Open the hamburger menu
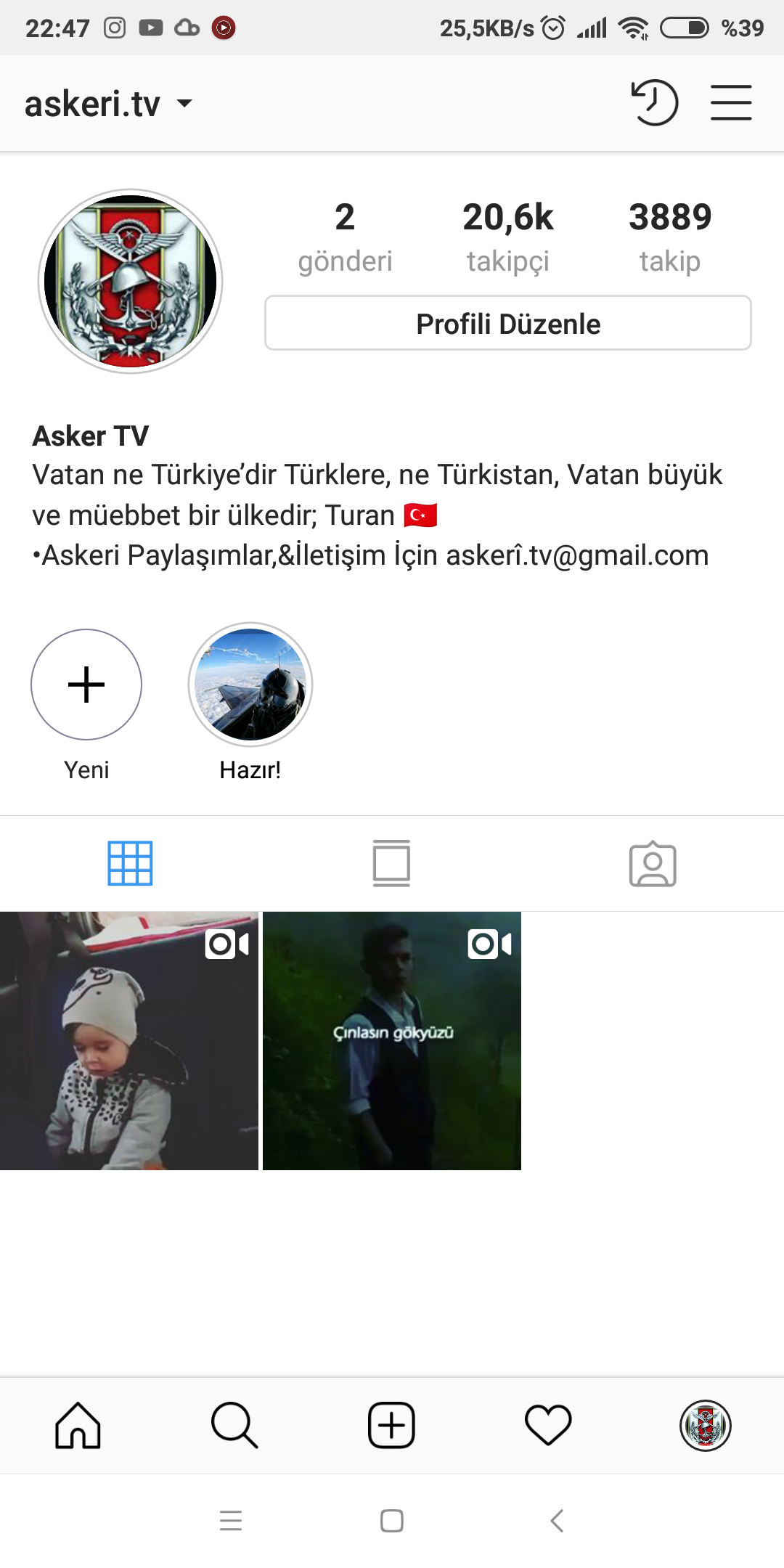Image resolution: width=784 pixels, height=1568 pixels. coord(730,102)
